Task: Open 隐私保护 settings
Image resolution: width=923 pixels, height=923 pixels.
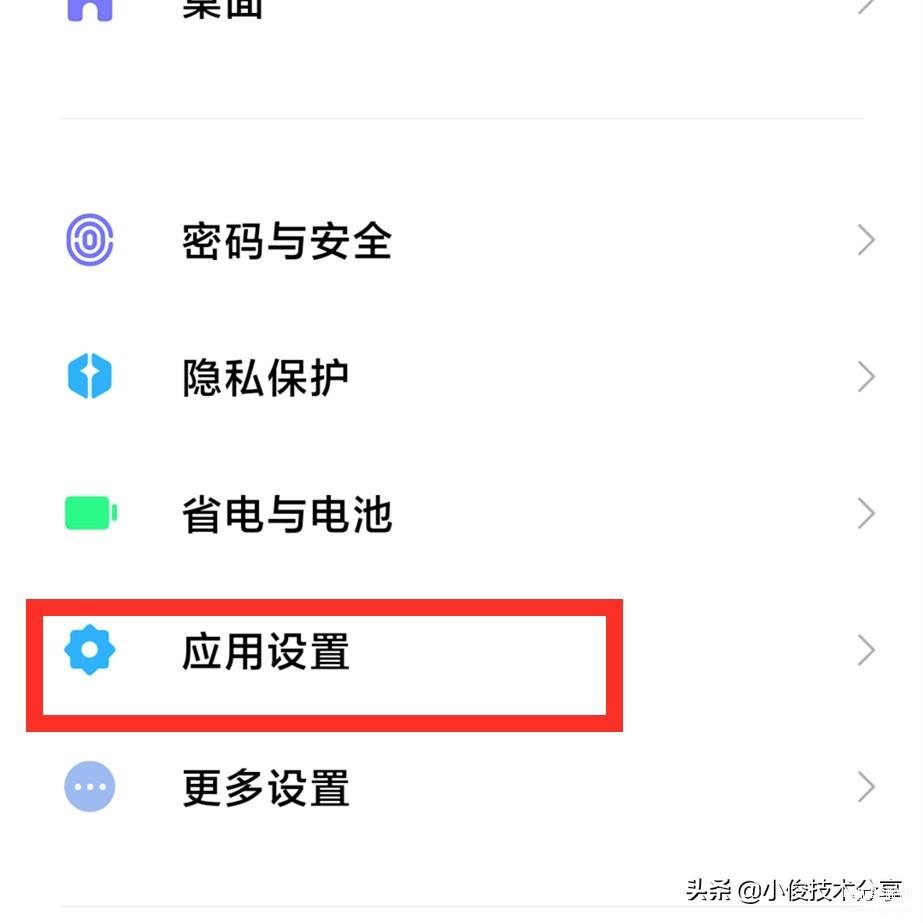Action: pos(266,378)
